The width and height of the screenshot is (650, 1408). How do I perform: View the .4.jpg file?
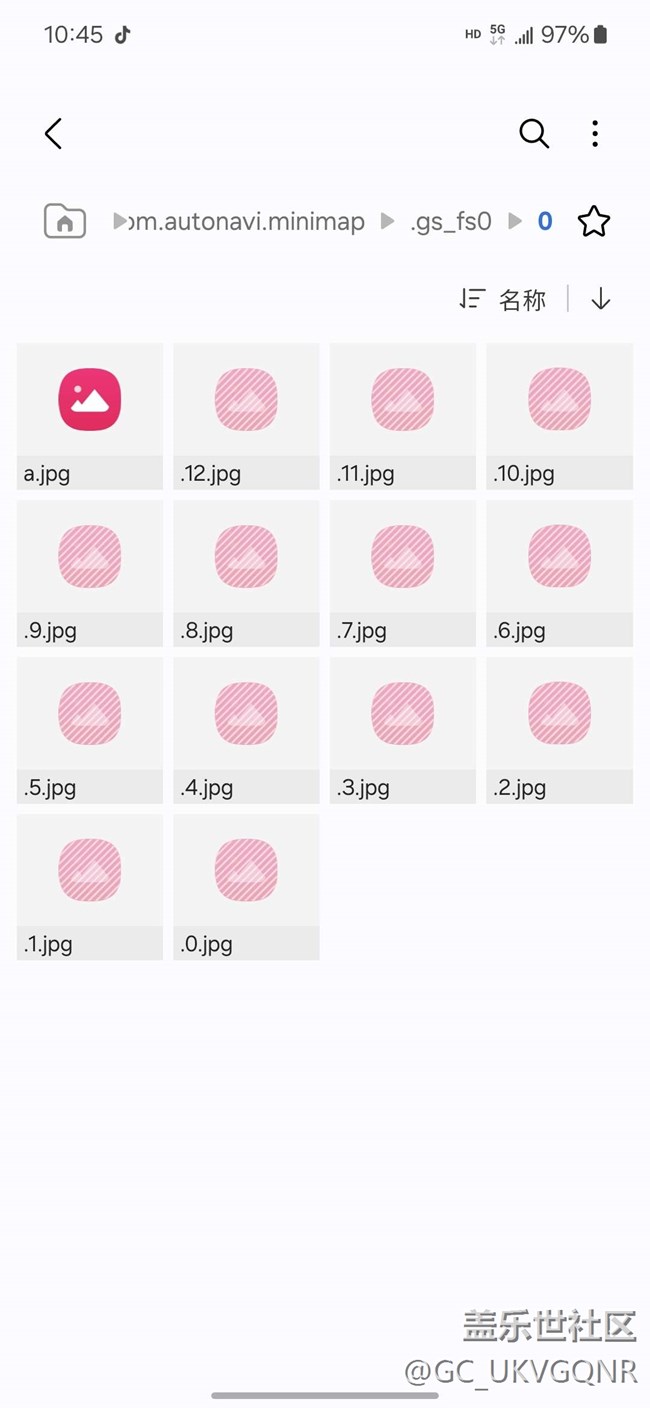tap(246, 729)
